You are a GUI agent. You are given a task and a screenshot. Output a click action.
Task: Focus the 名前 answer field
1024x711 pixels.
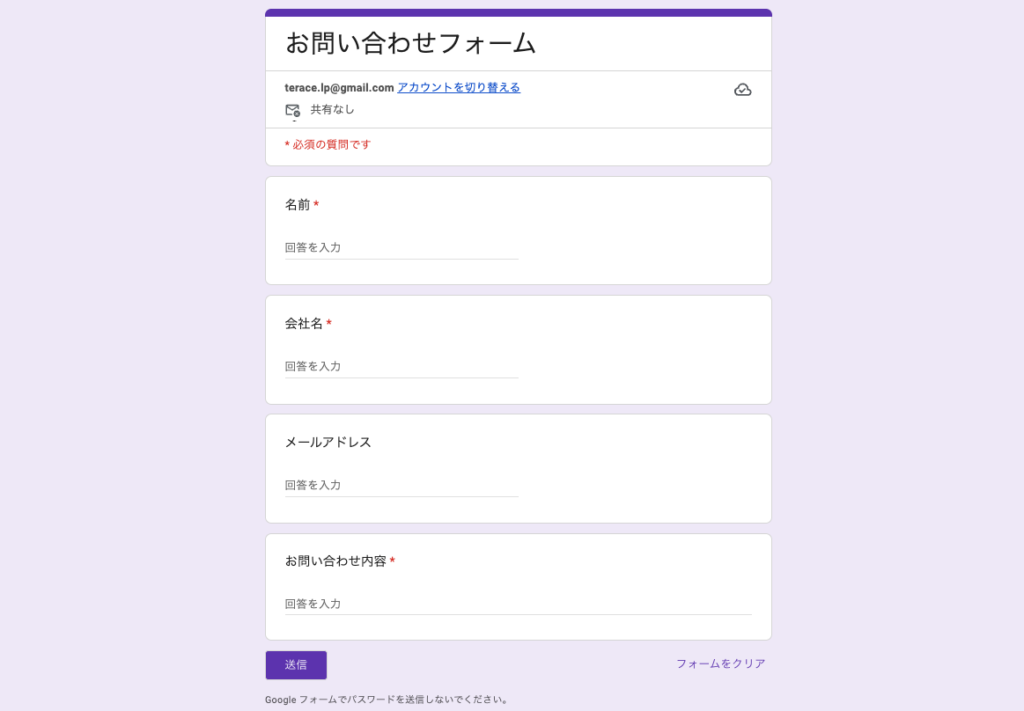point(401,247)
